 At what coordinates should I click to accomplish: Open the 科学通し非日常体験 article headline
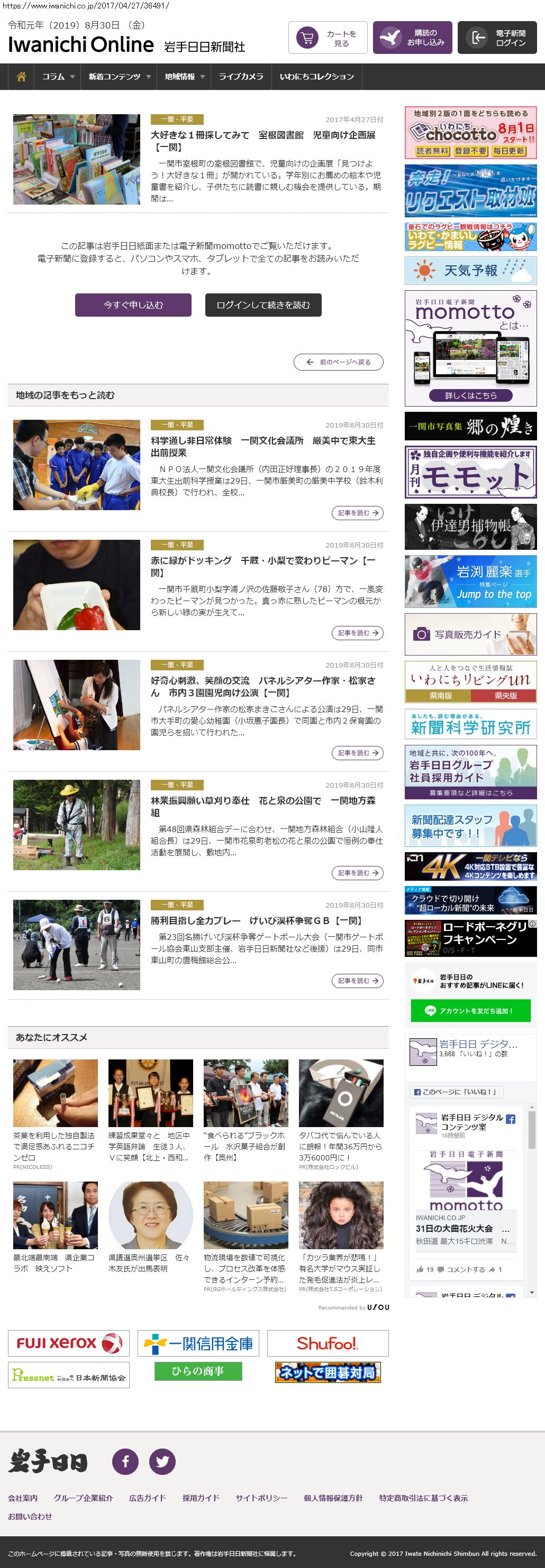(262, 446)
